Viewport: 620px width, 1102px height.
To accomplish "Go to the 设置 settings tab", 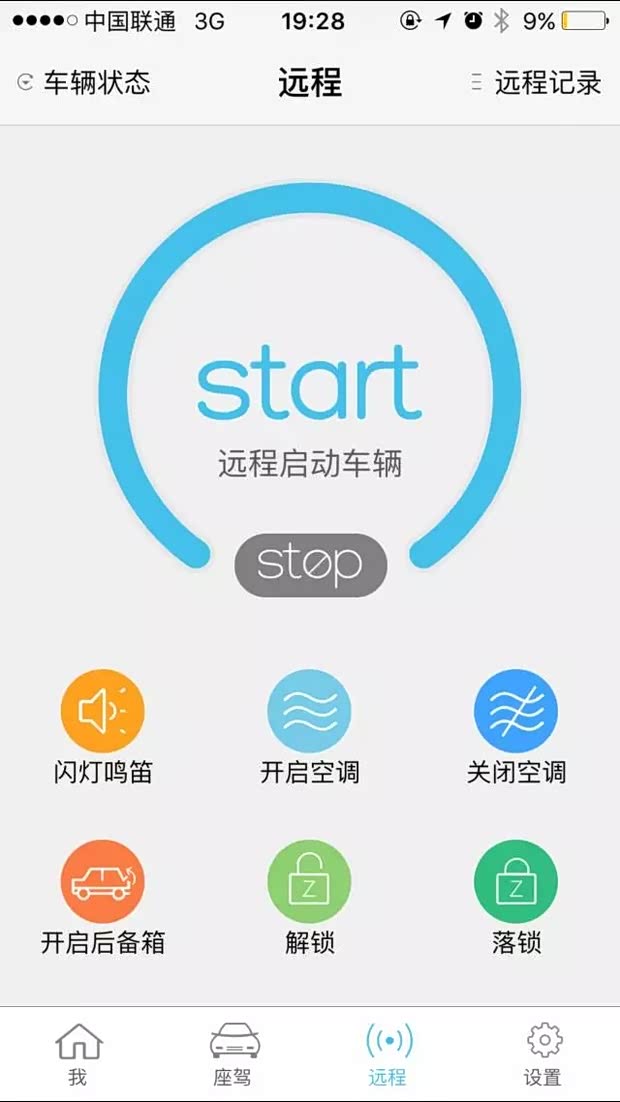I will tap(543, 1054).
